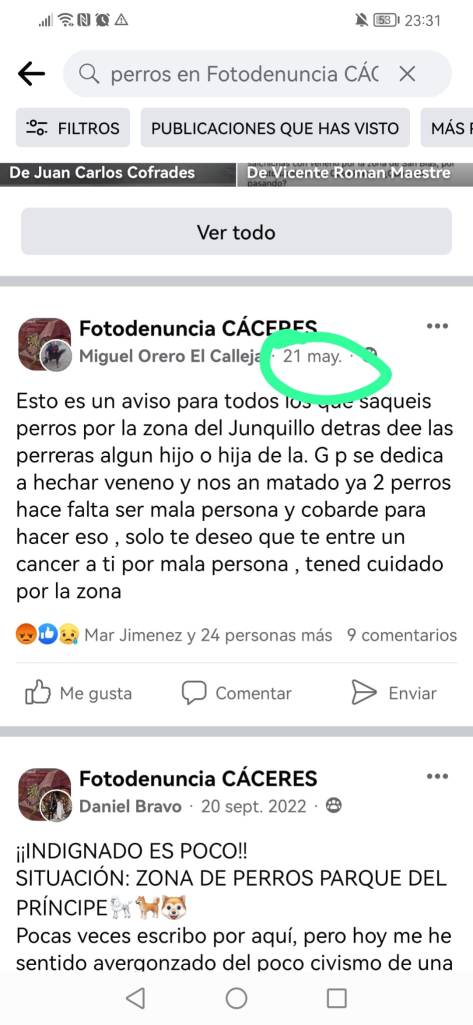473x1025 pixels.
Task: Send Miguel Orero's post via Enviar
Action: point(394,693)
